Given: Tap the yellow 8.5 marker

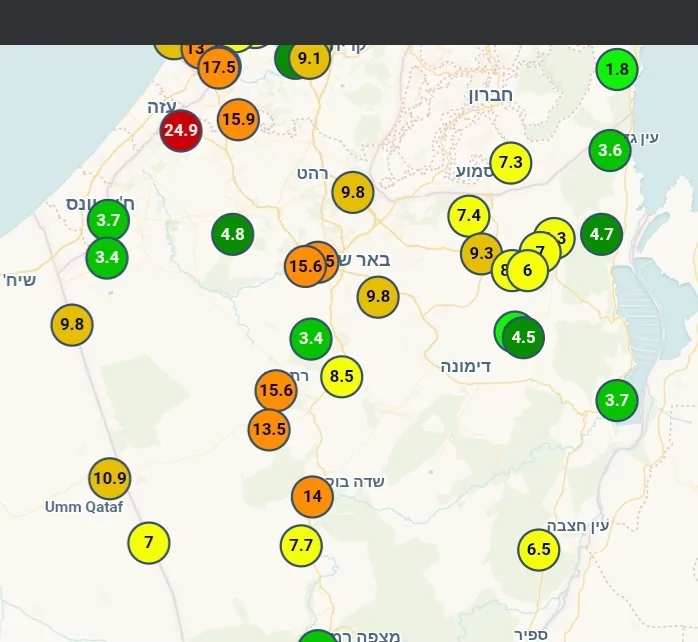Looking at the screenshot, I should 341,377.
